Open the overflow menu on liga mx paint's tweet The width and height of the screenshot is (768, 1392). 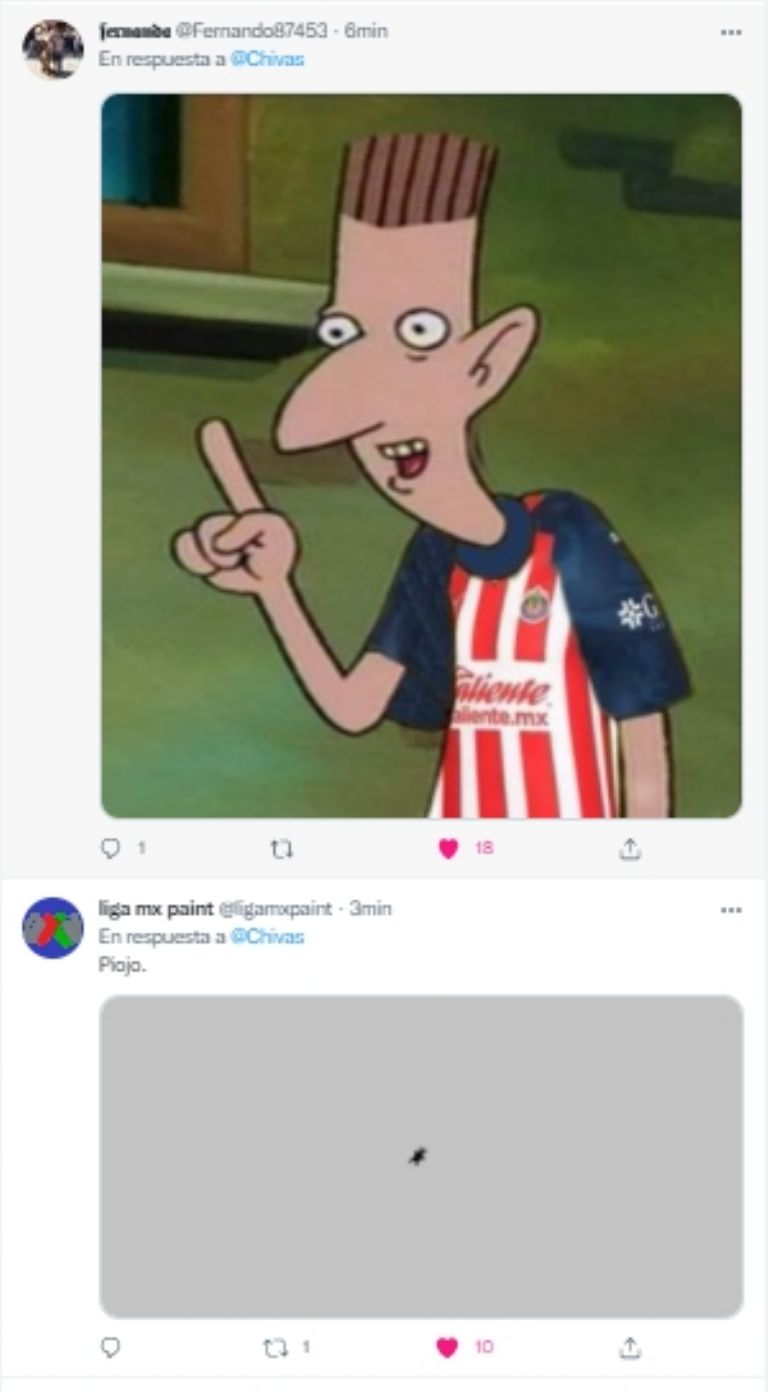(x=731, y=910)
